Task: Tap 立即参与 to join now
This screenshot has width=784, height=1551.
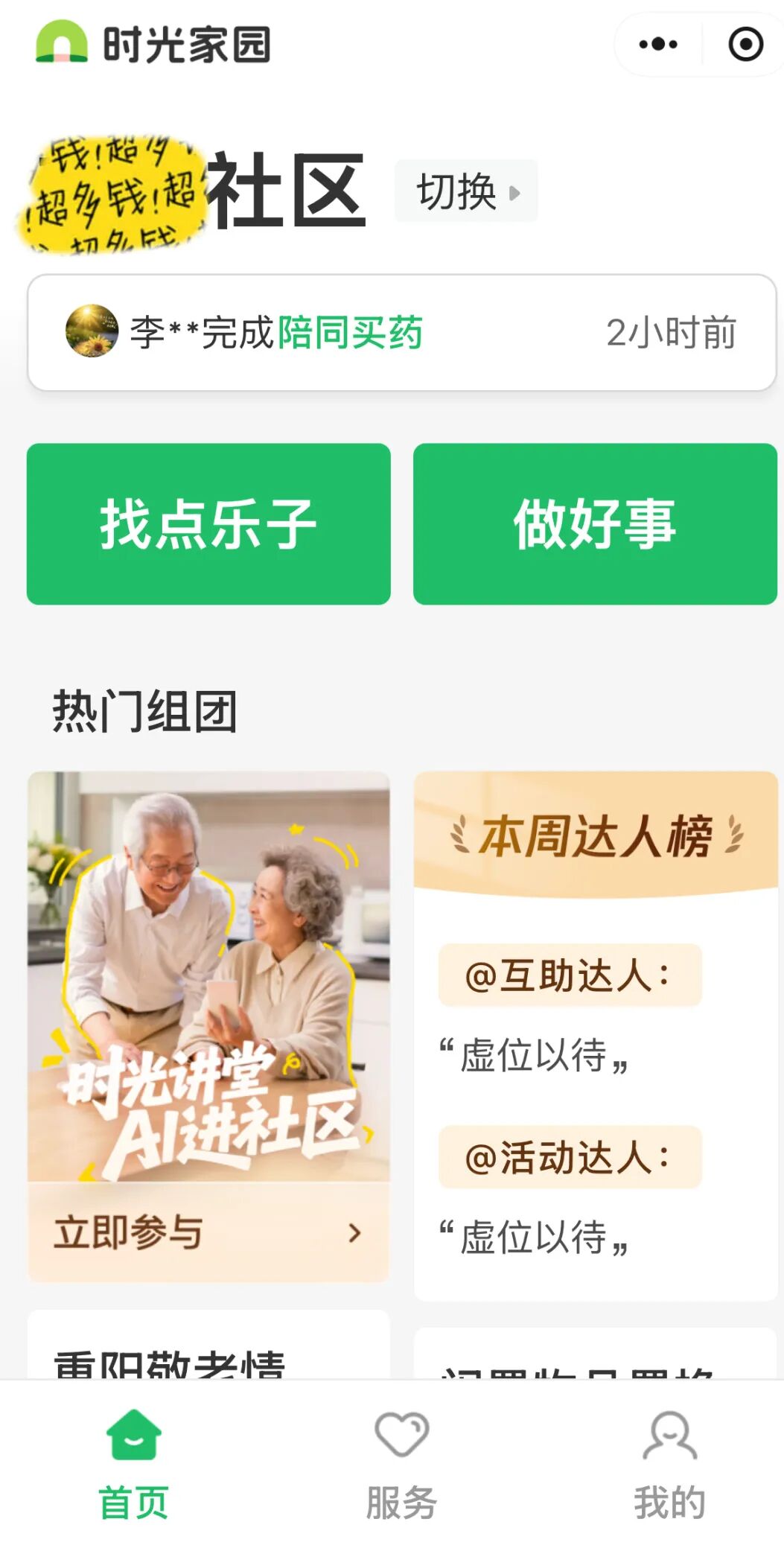Action: click(208, 1232)
